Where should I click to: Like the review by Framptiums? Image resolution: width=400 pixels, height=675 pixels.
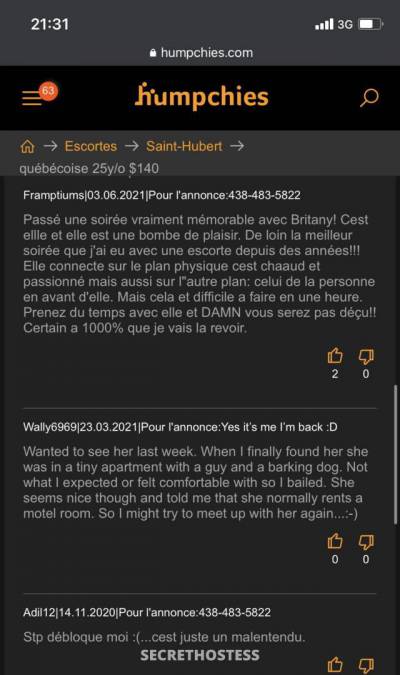pos(335,356)
